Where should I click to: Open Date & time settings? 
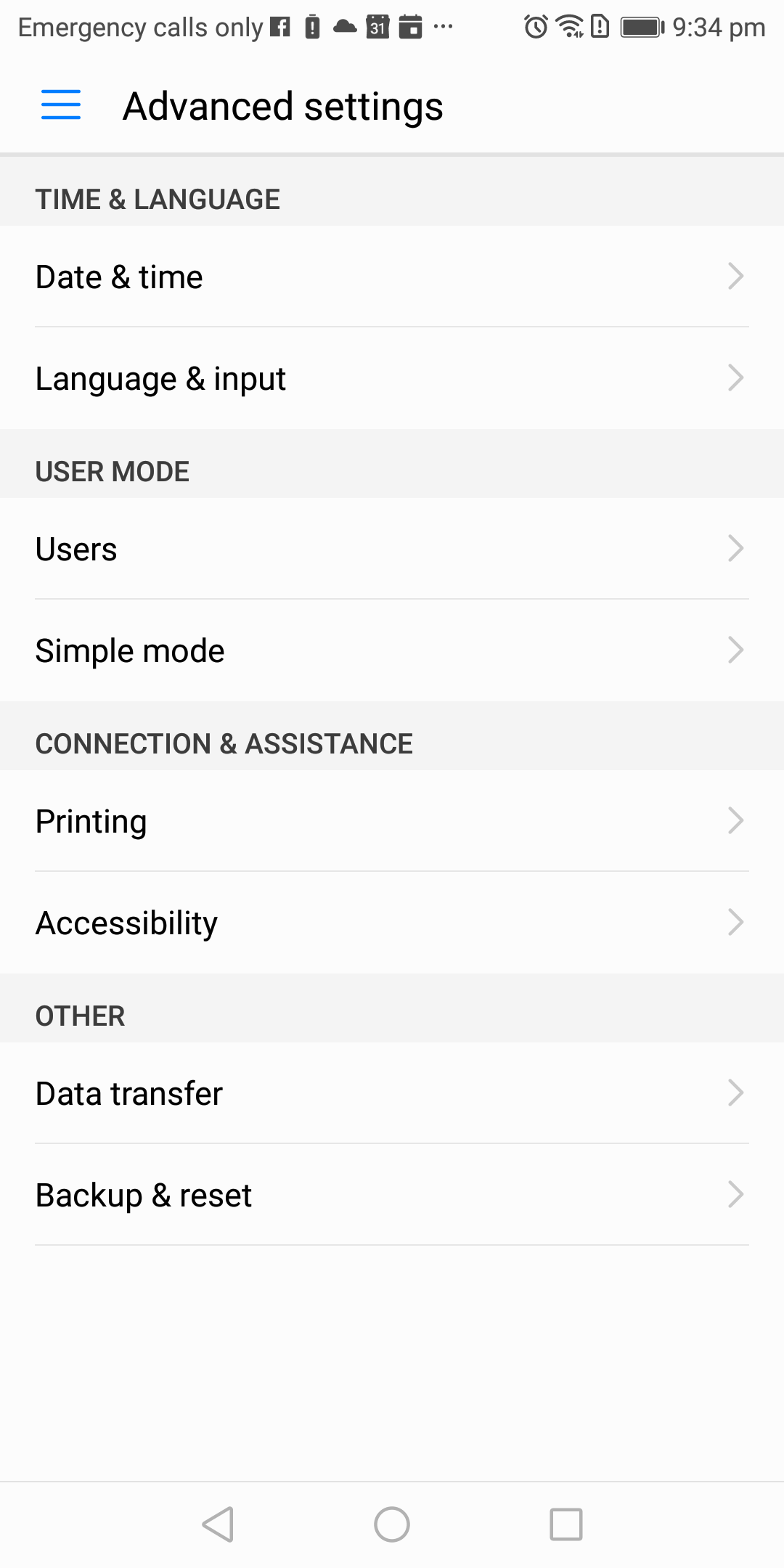tap(392, 277)
